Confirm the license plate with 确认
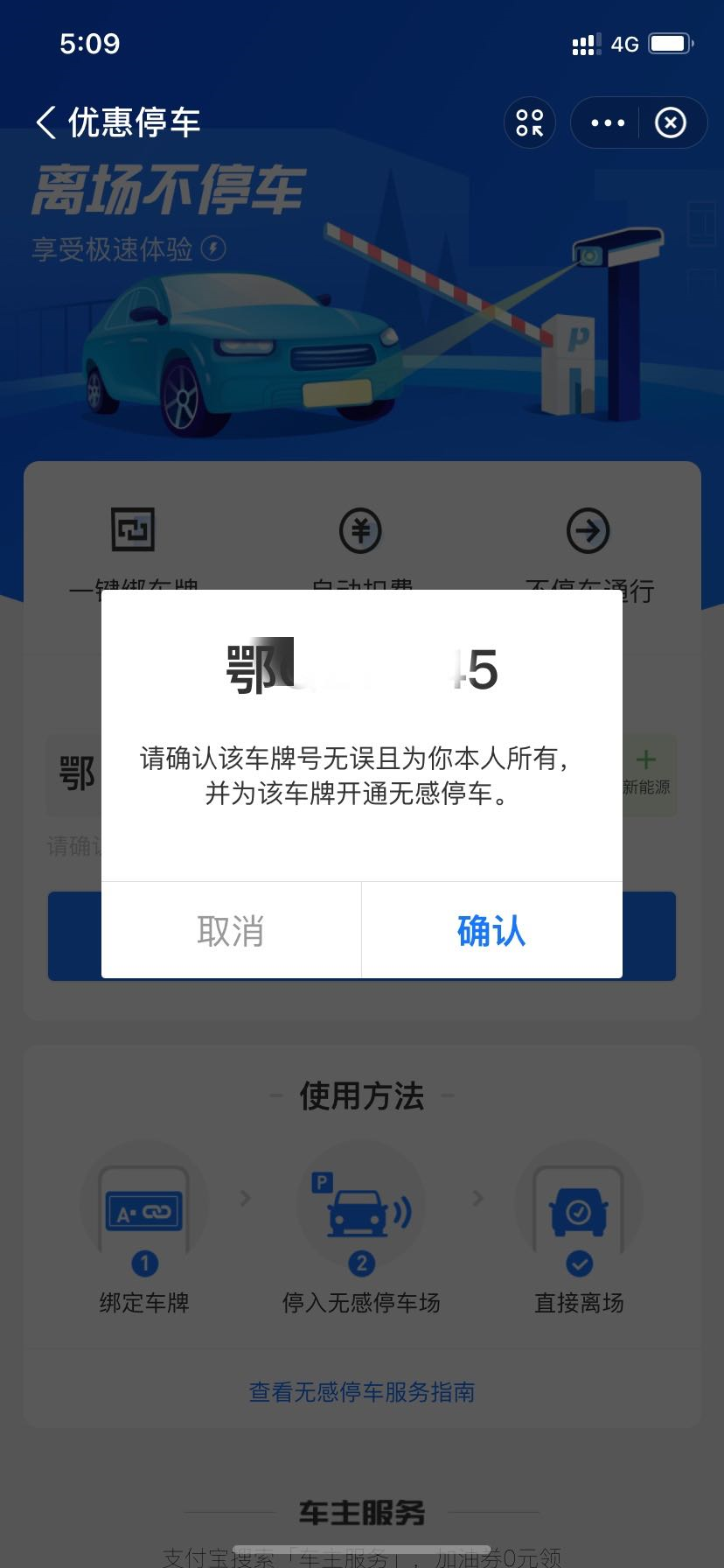 [491, 930]
